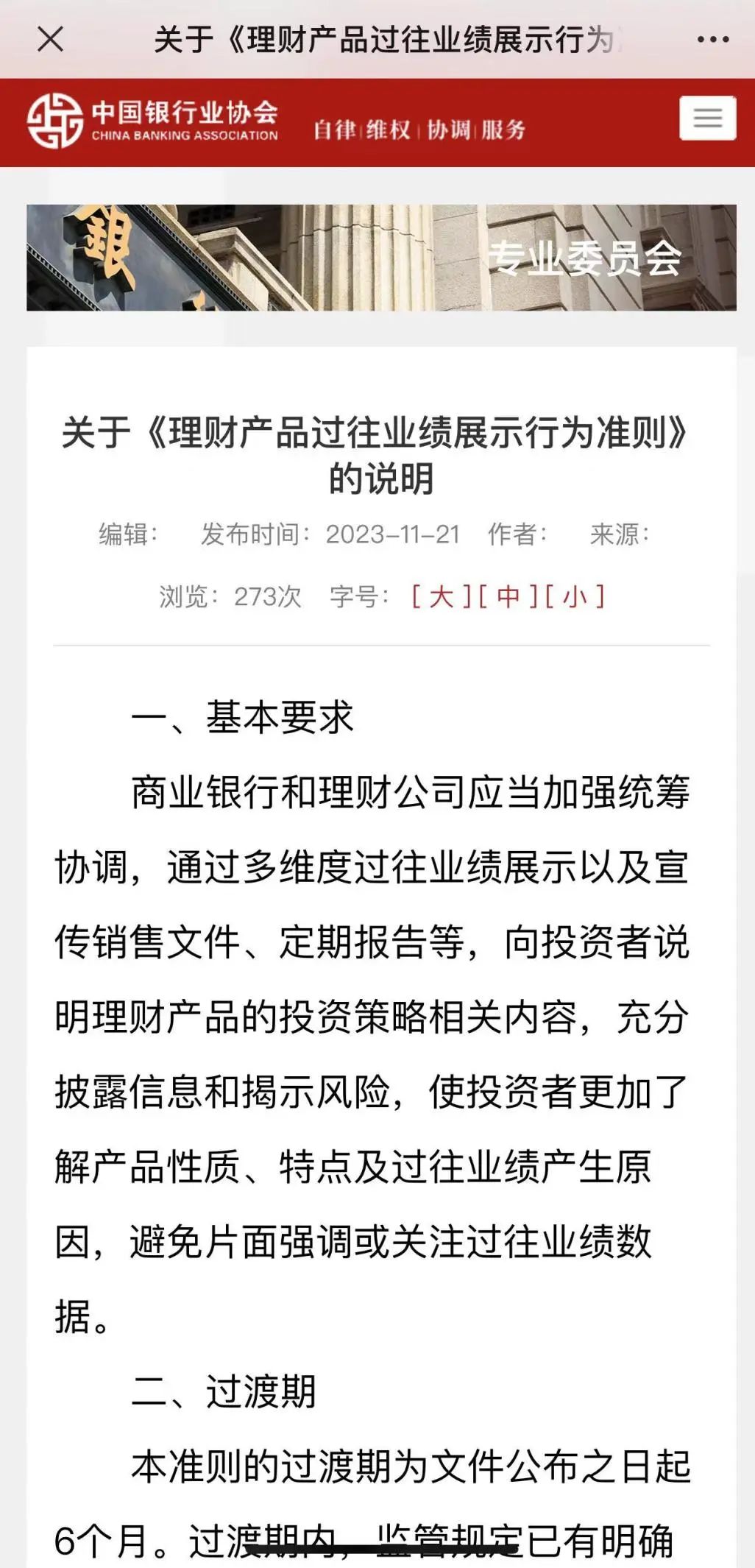Set font size to medium (中)

coord(508,596)
